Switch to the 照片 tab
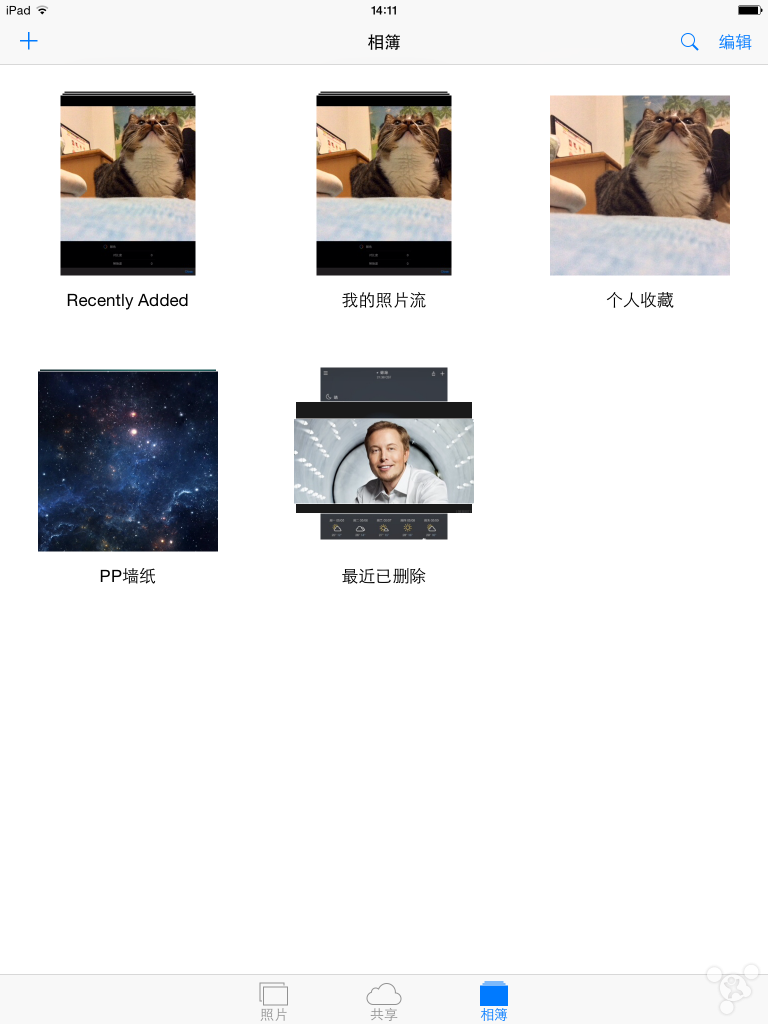Image resolution: width=768 pixels, height=1024 pixels. click(x=273, y=1000)
